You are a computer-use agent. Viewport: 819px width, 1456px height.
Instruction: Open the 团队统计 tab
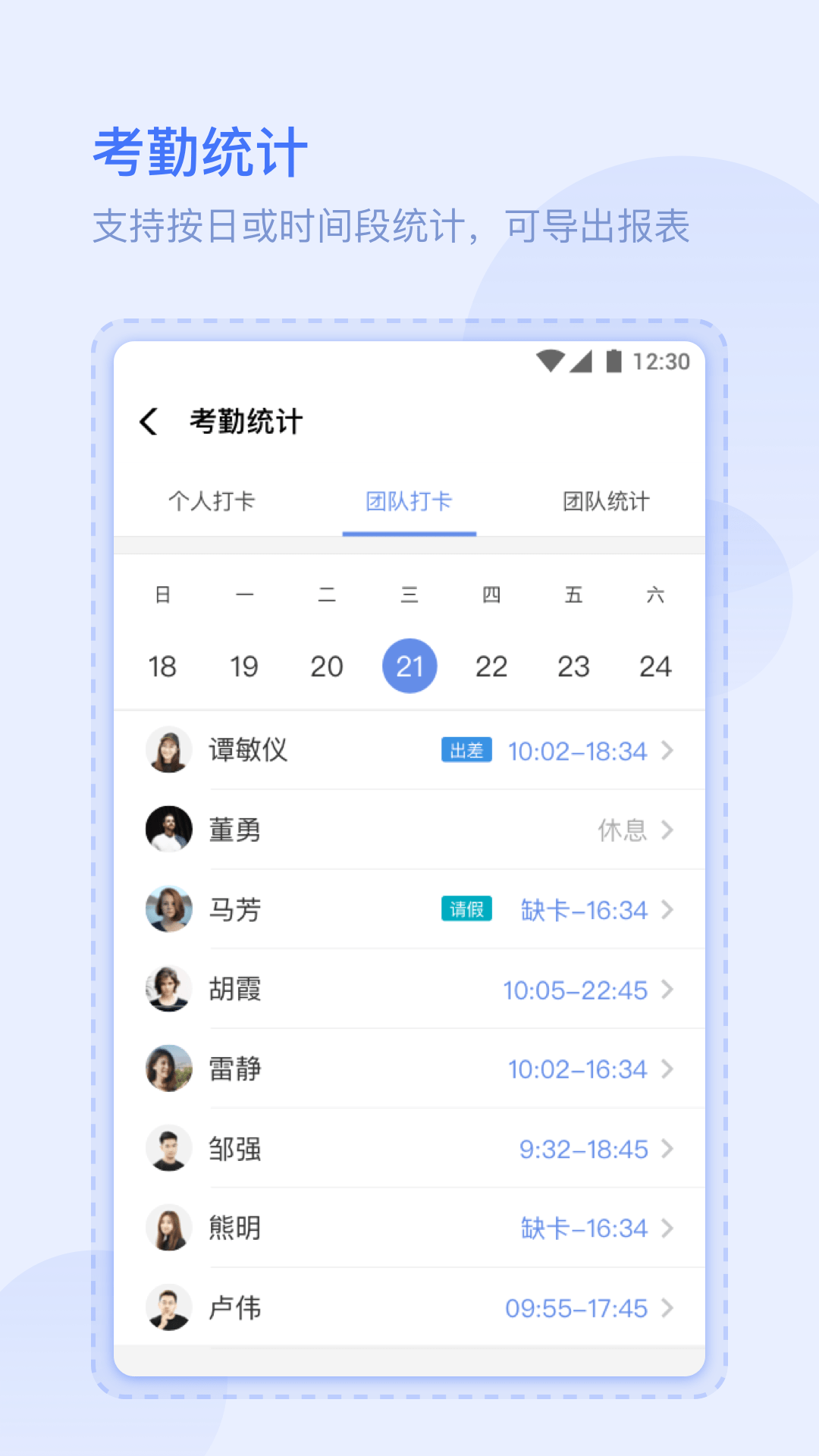(605, 501)
